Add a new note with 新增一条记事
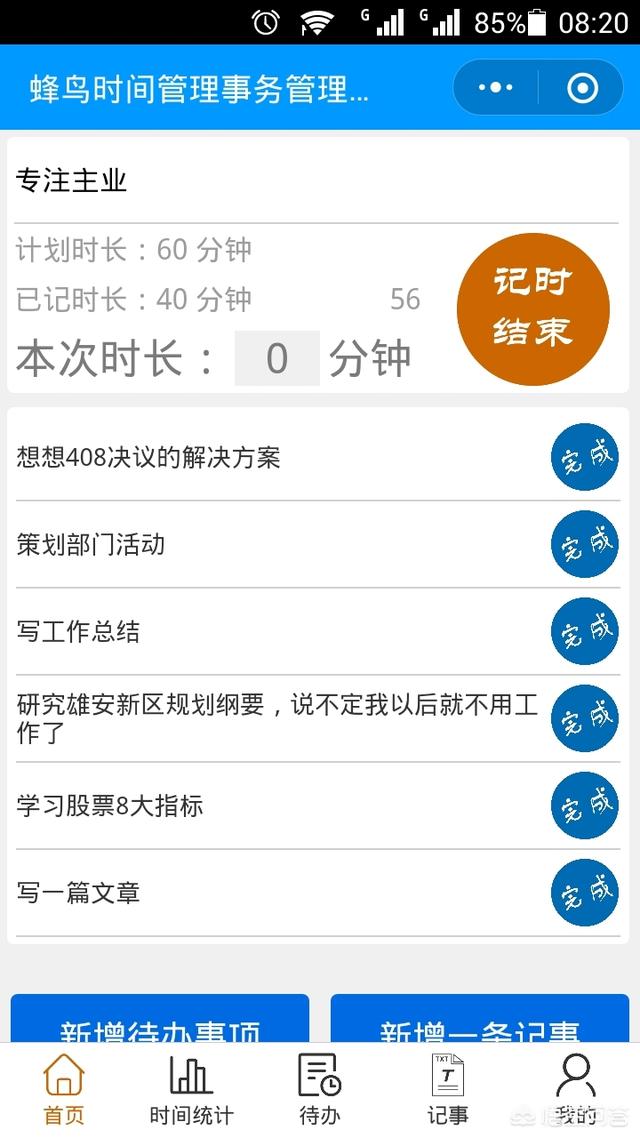The image size is (640, 1138). click(x=480, y=1019)
